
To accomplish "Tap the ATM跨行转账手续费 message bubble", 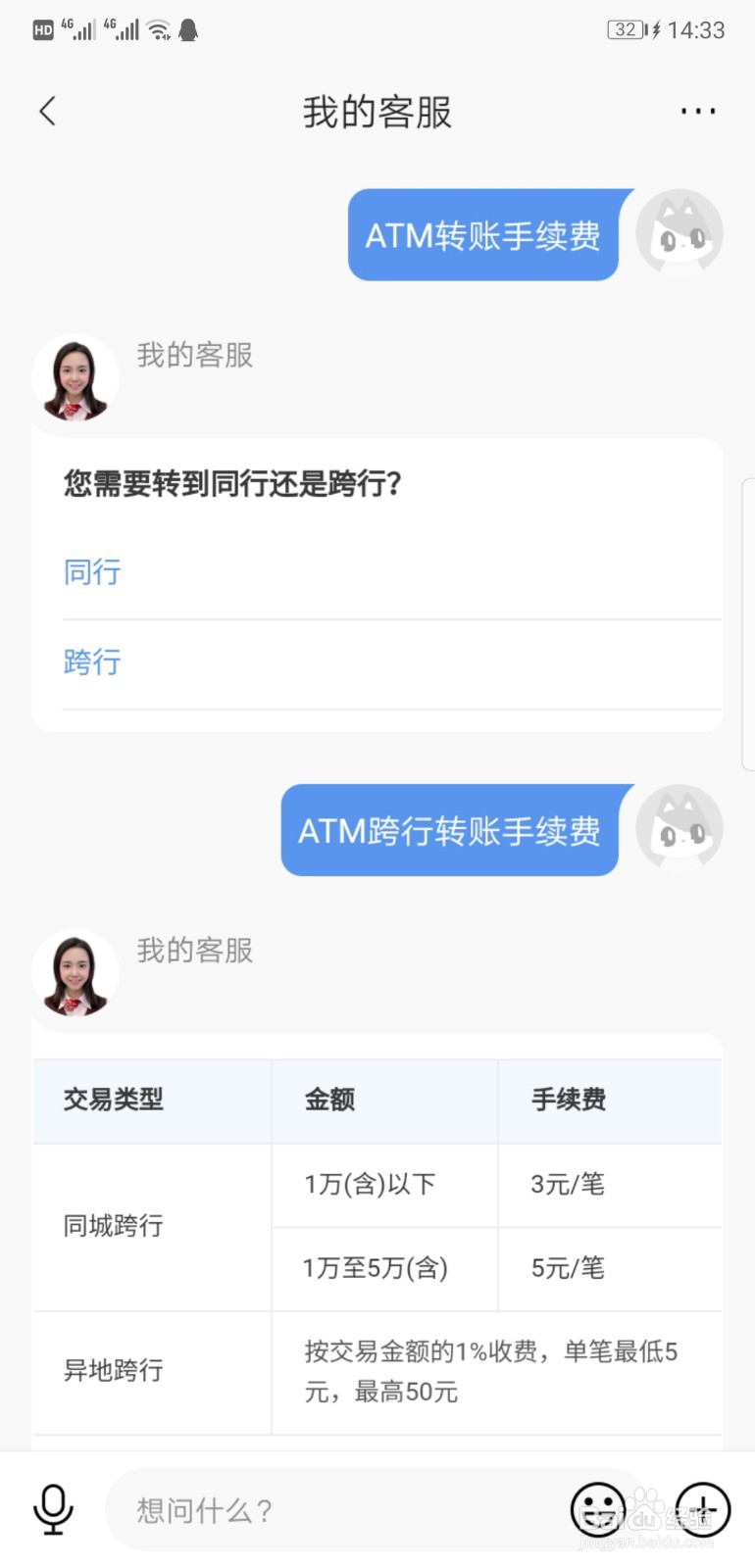I will click(x=450, y=830).
